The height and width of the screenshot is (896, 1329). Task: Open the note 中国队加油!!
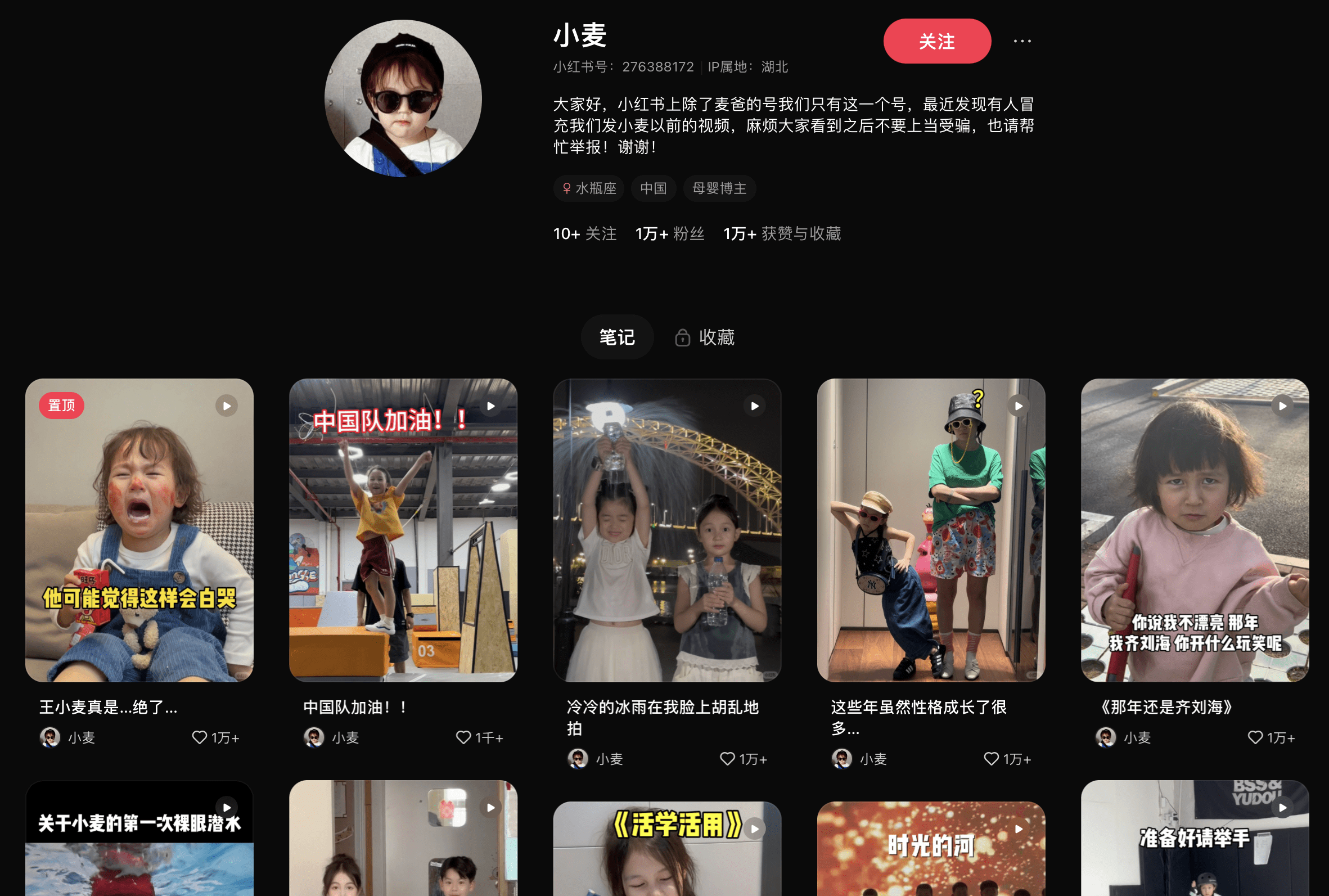[x=403, y=530]
